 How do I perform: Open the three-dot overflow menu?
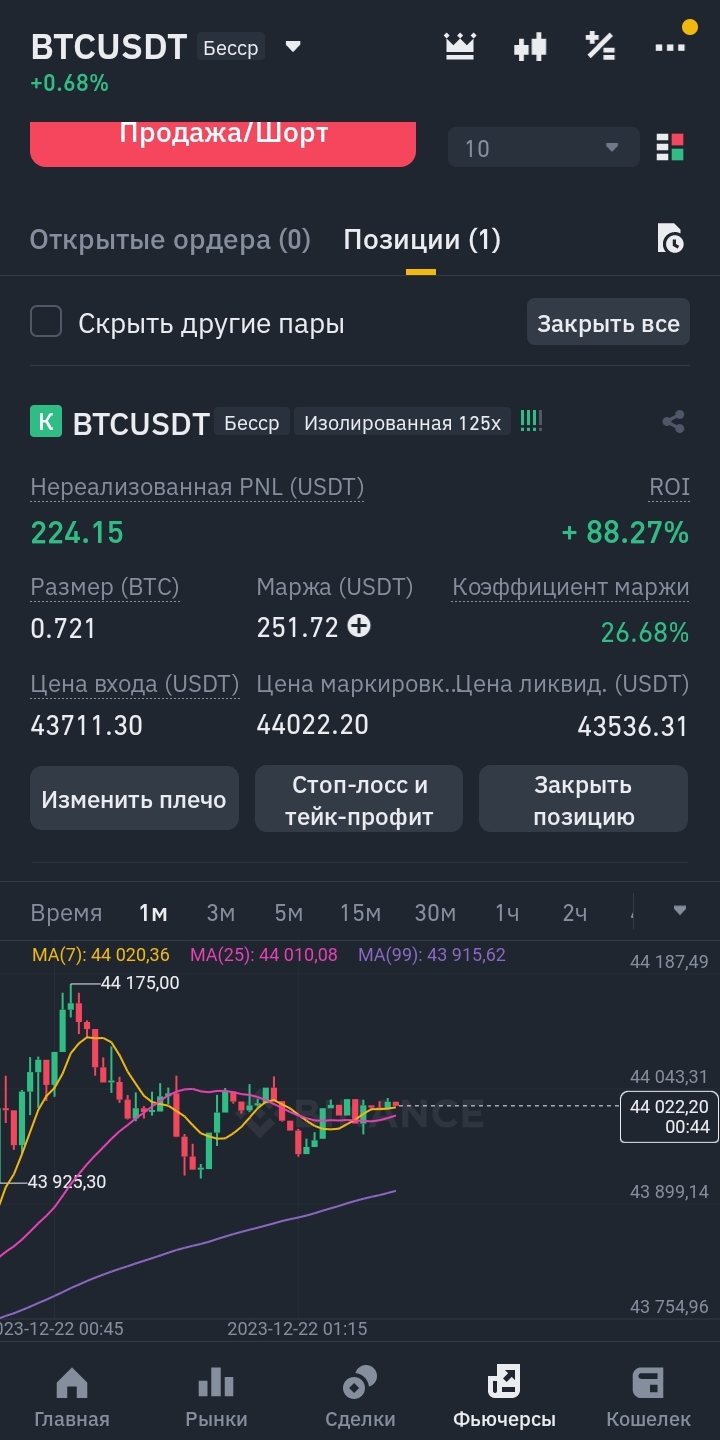(670, 47)
